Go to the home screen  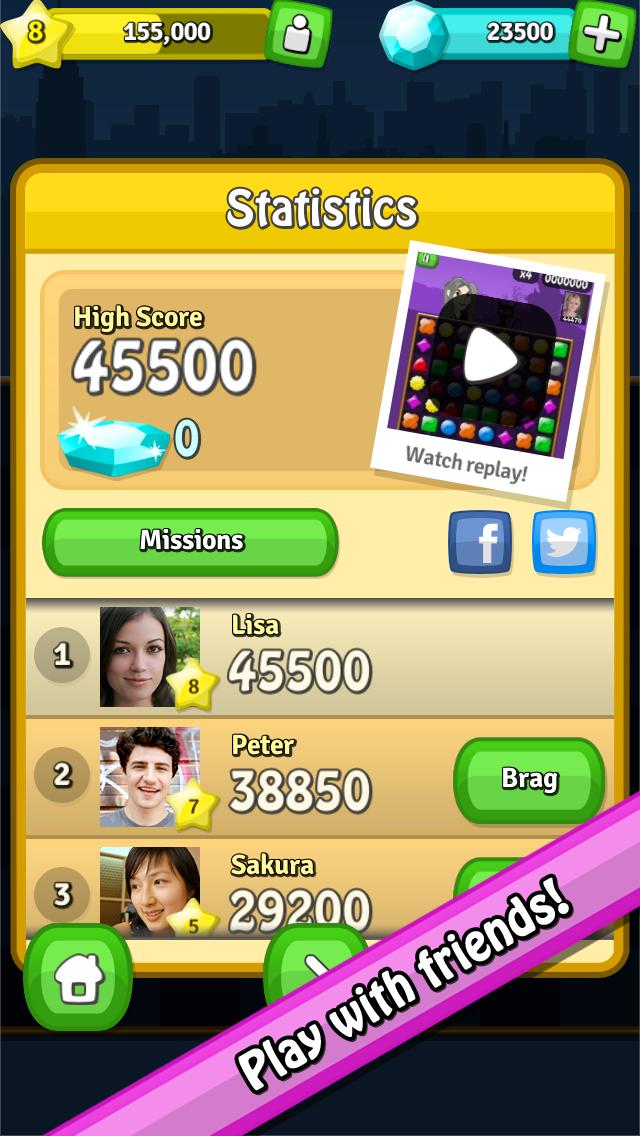point(78,978)
